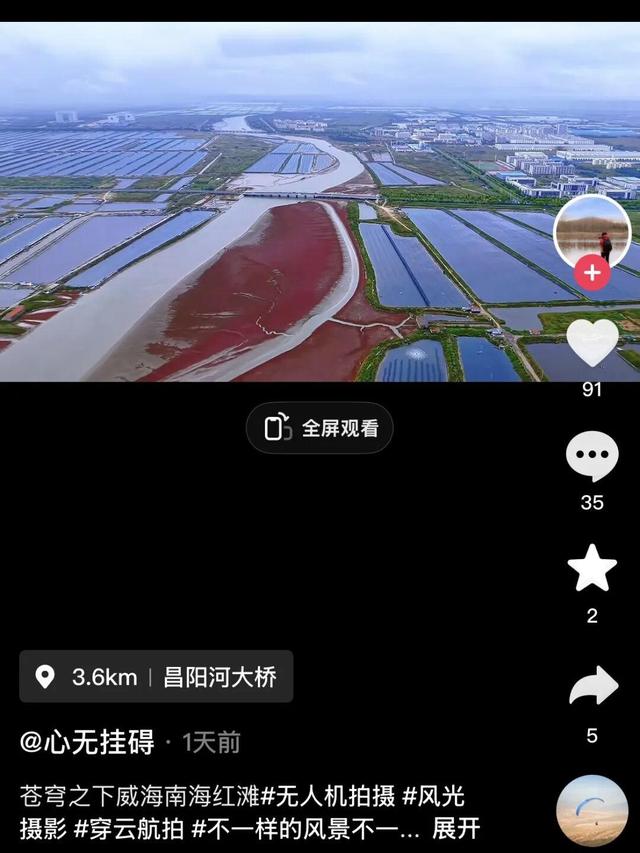
Task: Share this video via the arrow
Action: pyautogui.click(x=593, y=687)
